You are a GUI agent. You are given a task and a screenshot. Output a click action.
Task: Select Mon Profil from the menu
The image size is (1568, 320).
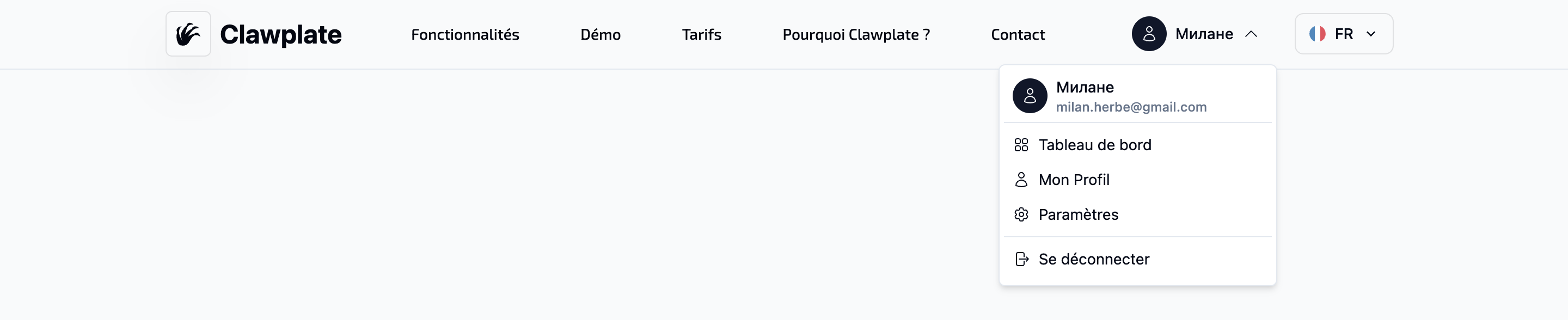tap(1073, 180)
